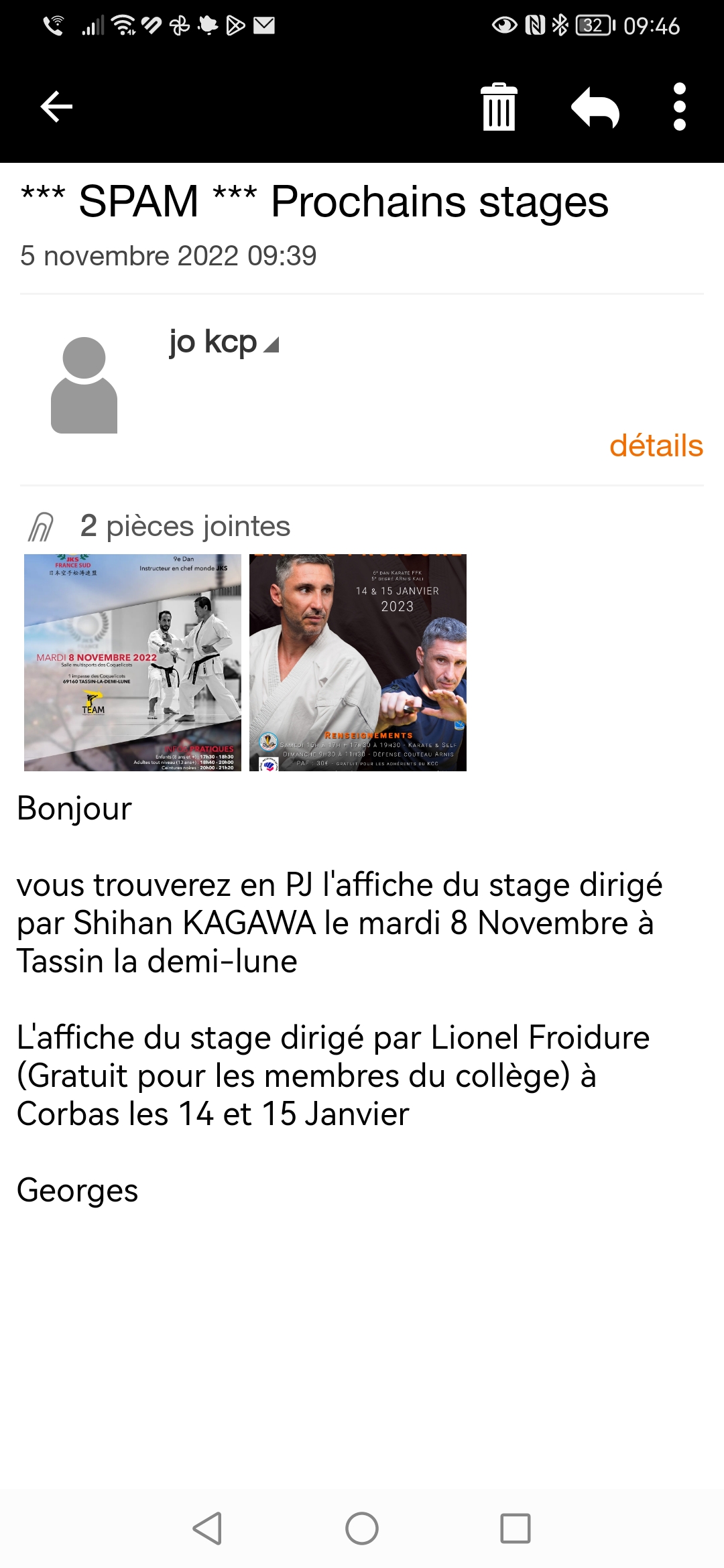Show message détails

click(656, 446)
